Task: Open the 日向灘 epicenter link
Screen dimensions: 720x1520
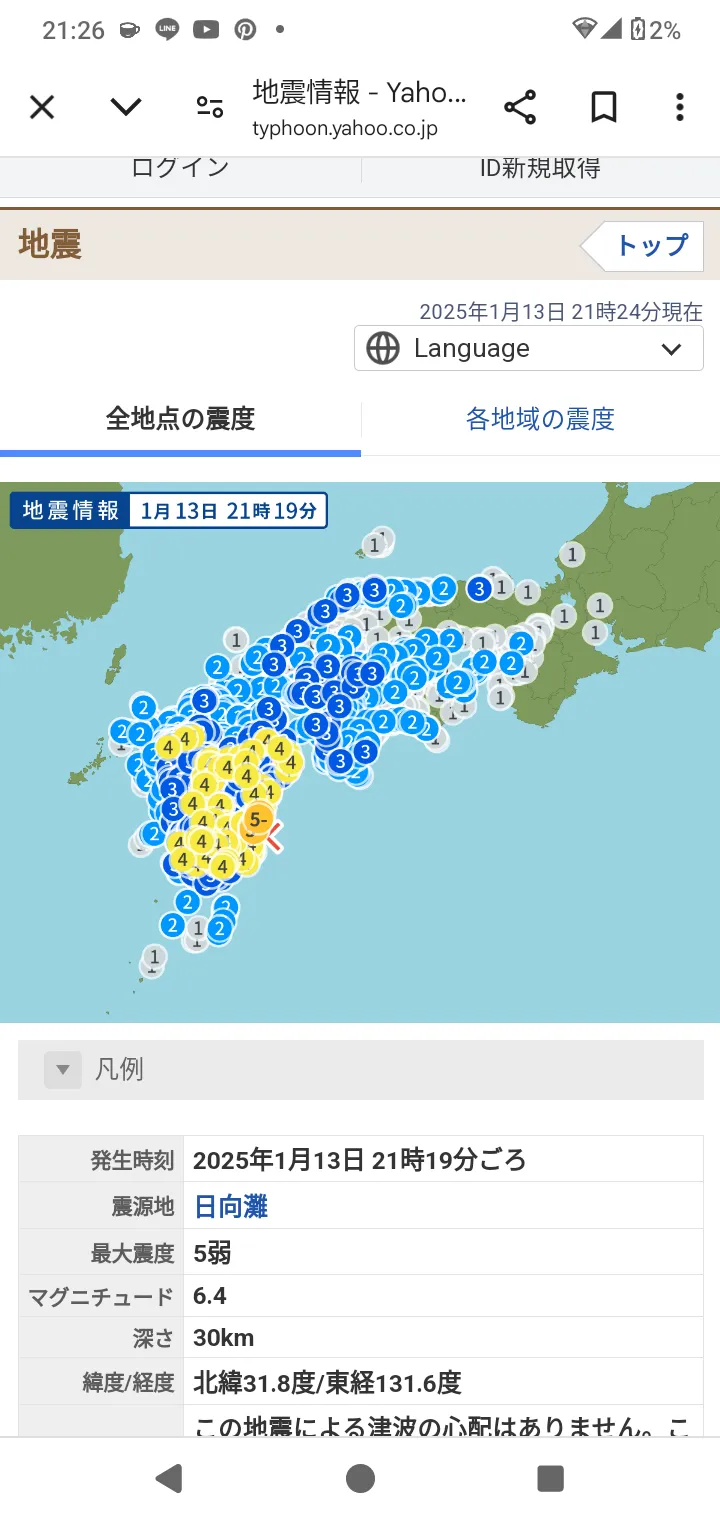Action: click(231, 1207)
